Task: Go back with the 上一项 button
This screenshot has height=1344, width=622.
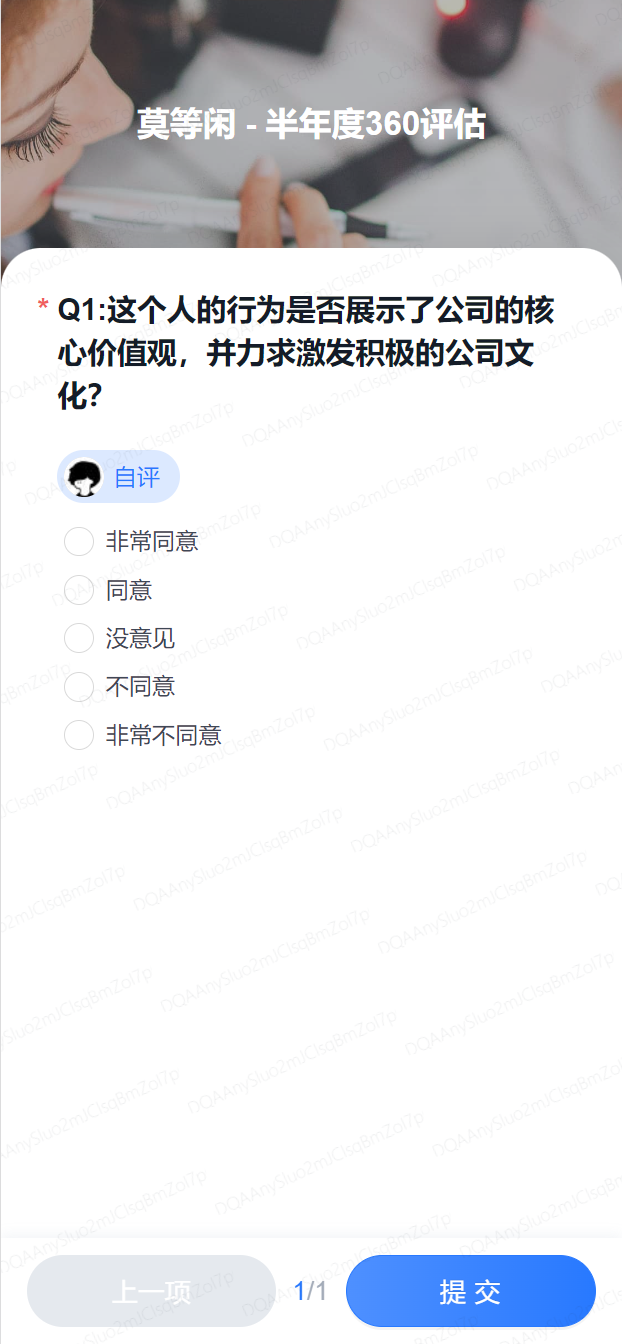Action: point(151,1291)
